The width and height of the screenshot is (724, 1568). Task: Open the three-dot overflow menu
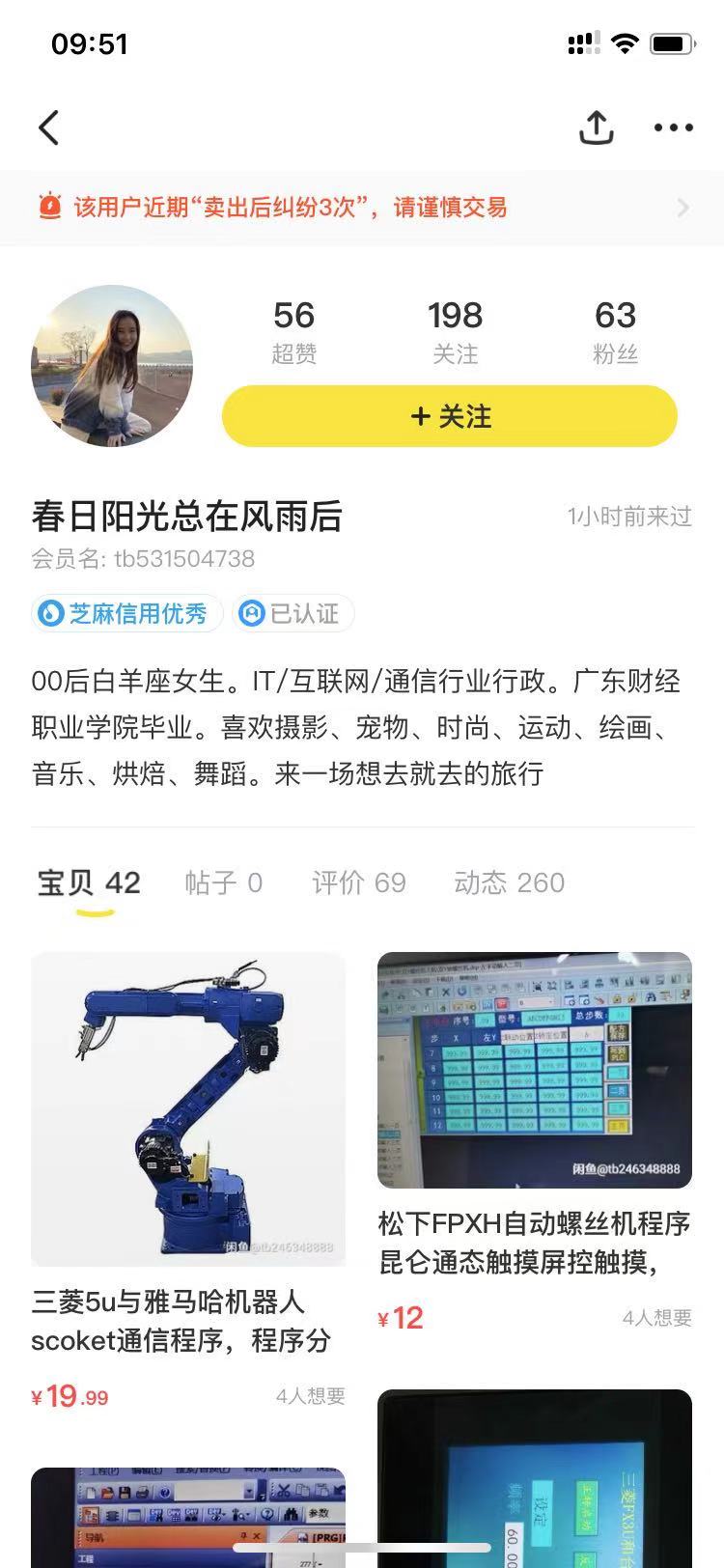coord(673,127)
